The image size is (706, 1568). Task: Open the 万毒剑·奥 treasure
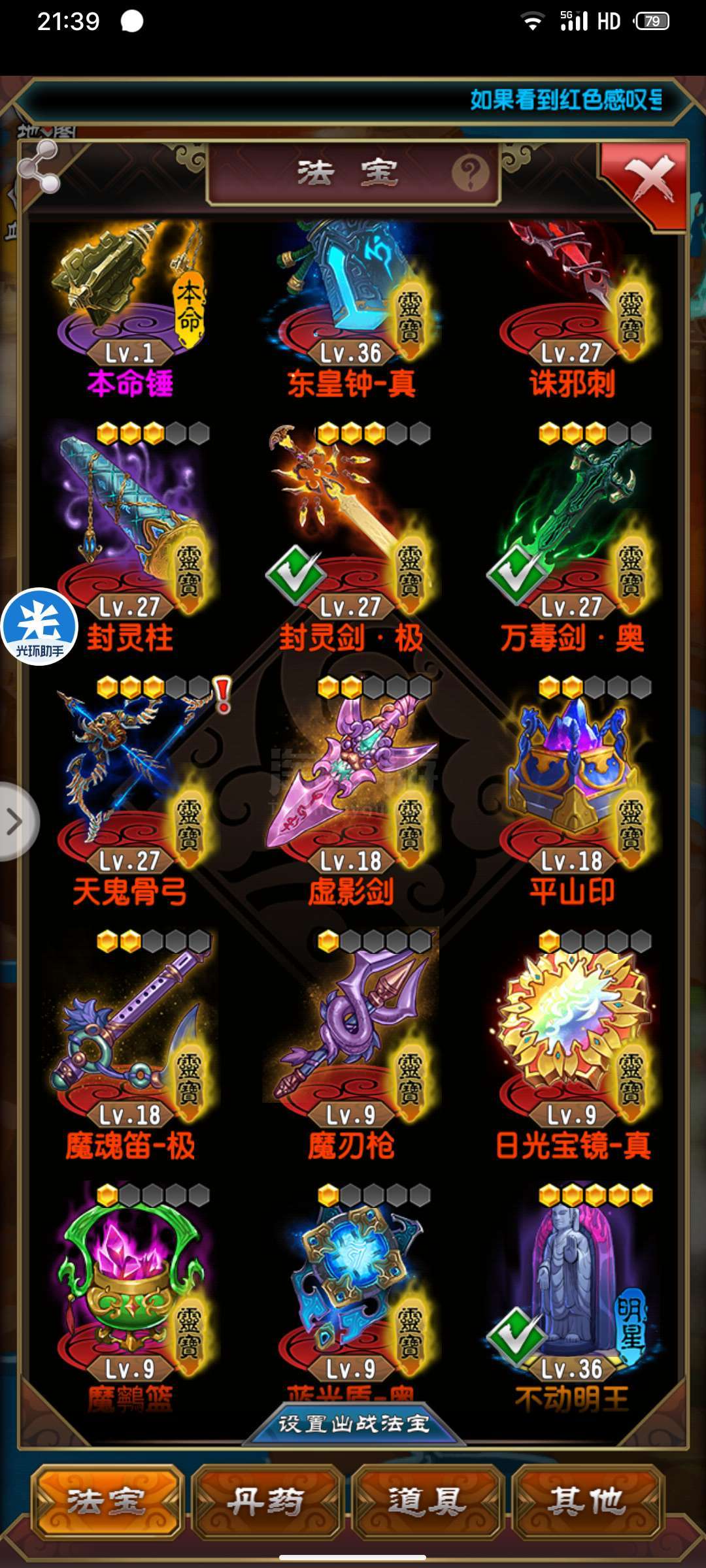tap(573, 537)
